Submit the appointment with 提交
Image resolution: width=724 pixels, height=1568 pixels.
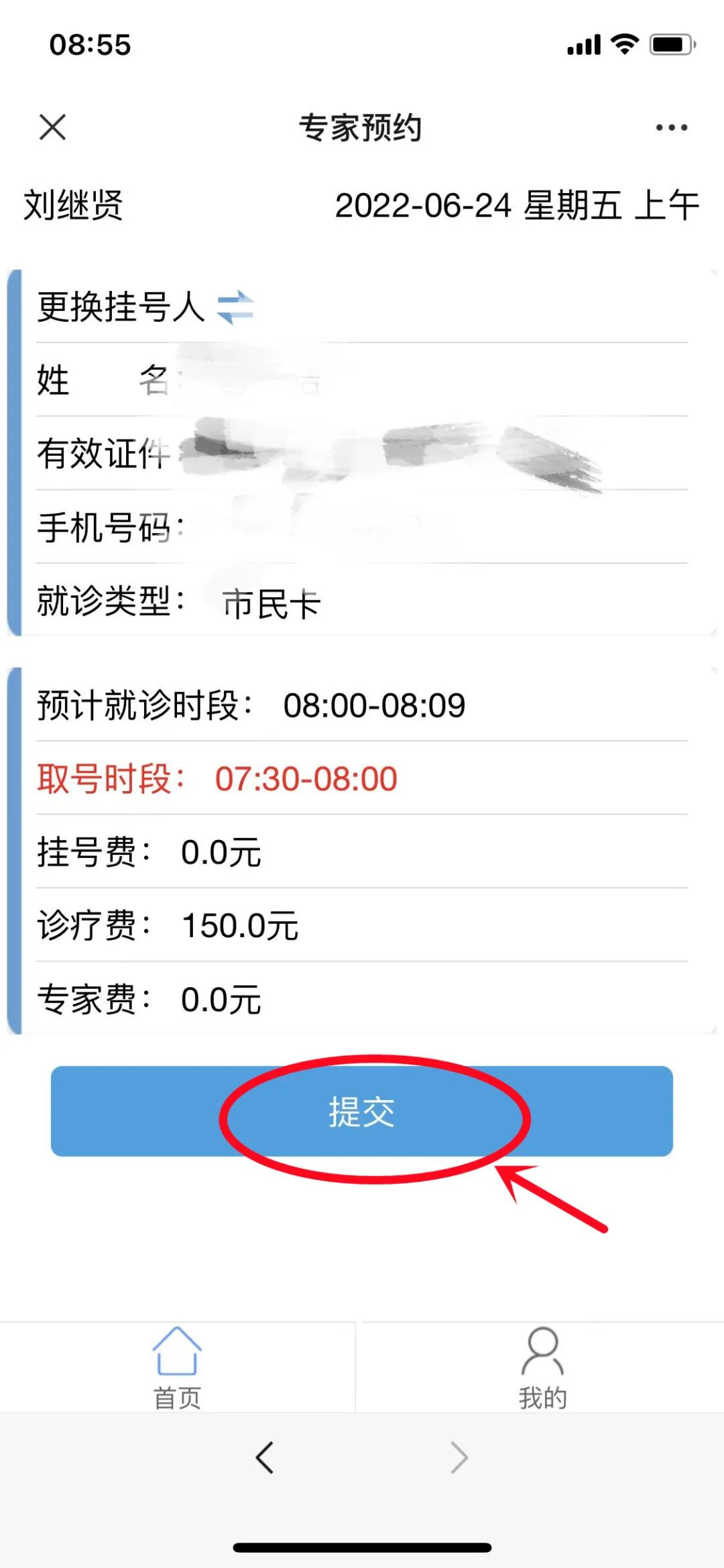pyautogui.click(x=361, y=1111)
